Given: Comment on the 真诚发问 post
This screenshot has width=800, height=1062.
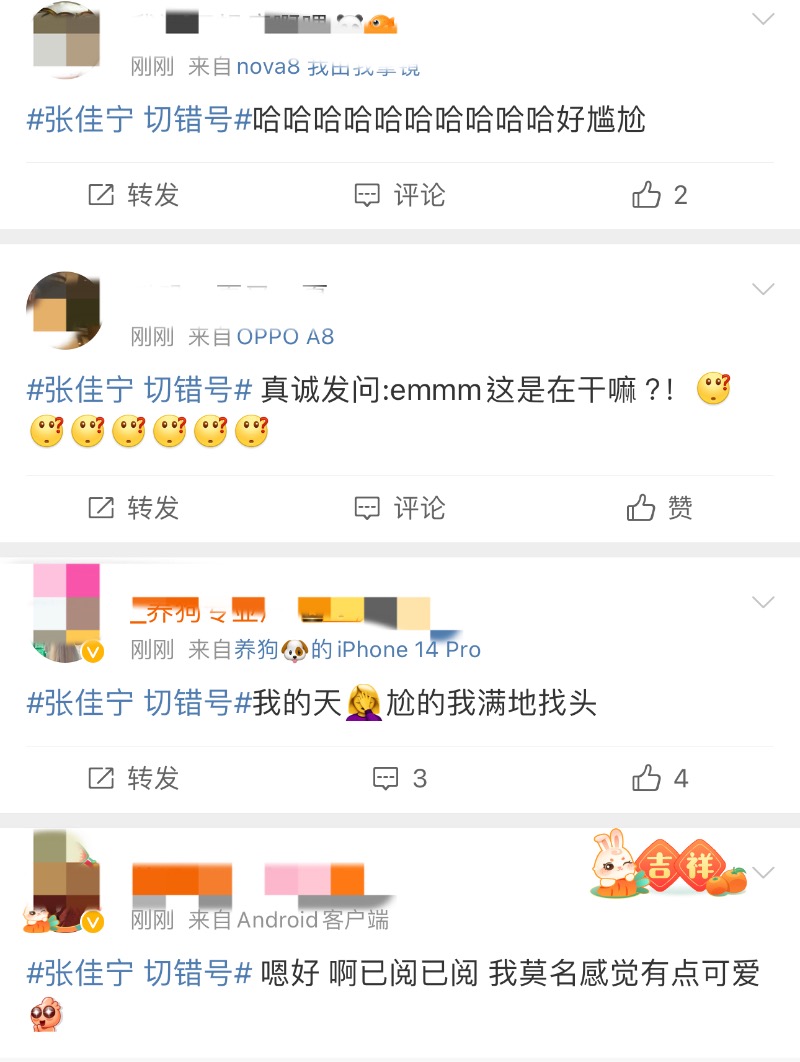Looking at the screenshot, I should tap(400, 508).
